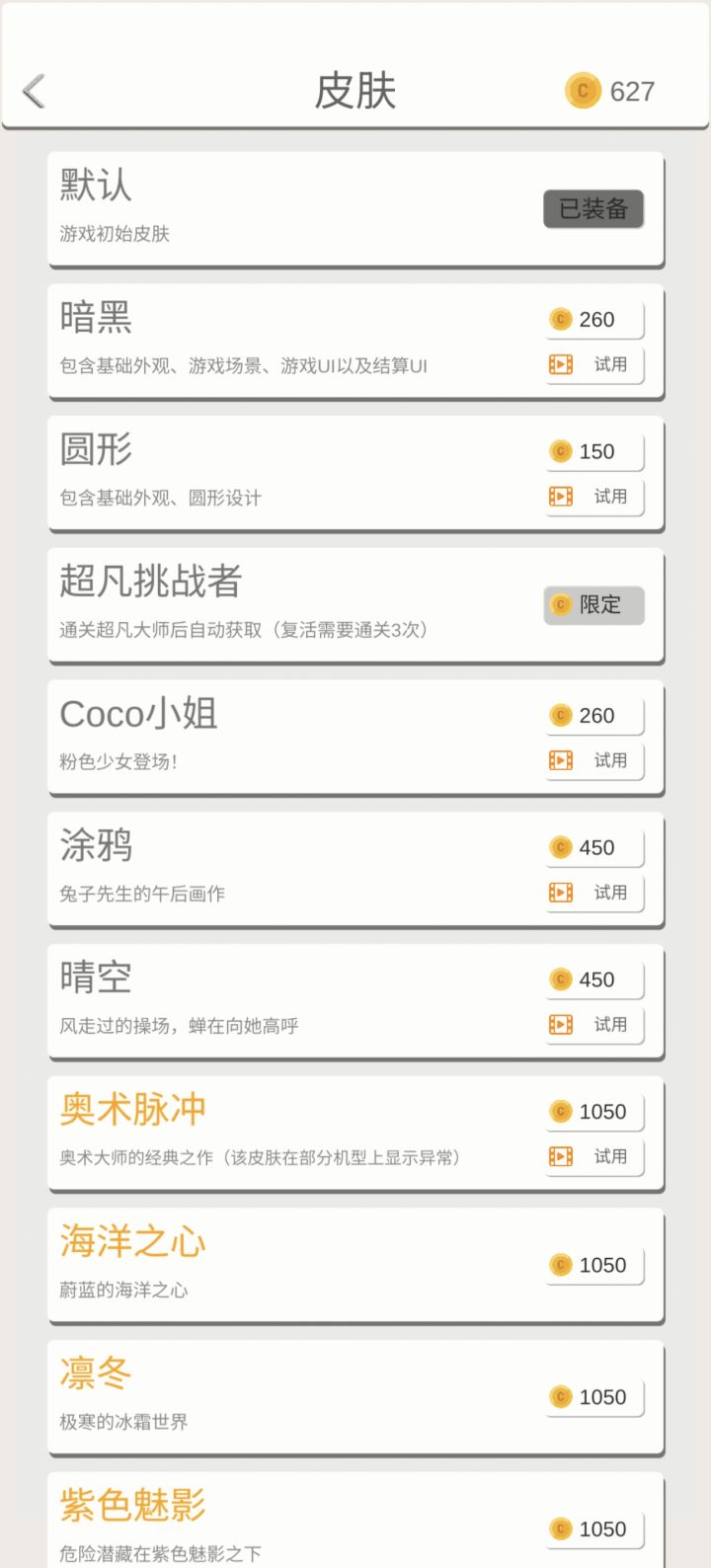711x1568 pixels.
Task: Tap 试用 to try the 暗黑 skin
Action: click(x=593, y=364)
